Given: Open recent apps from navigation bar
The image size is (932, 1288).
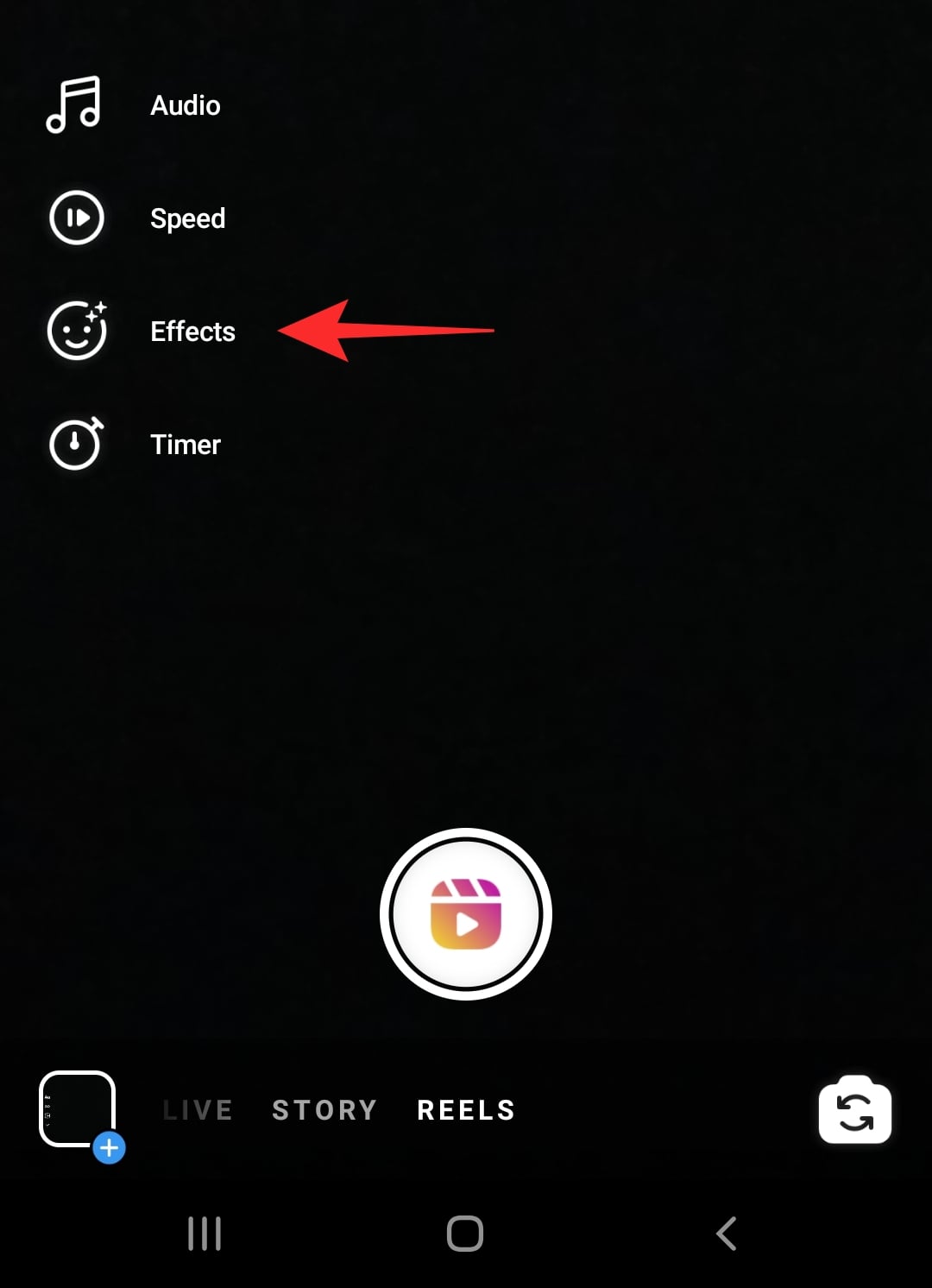Looking at the screenshot, I should 205,1234.
